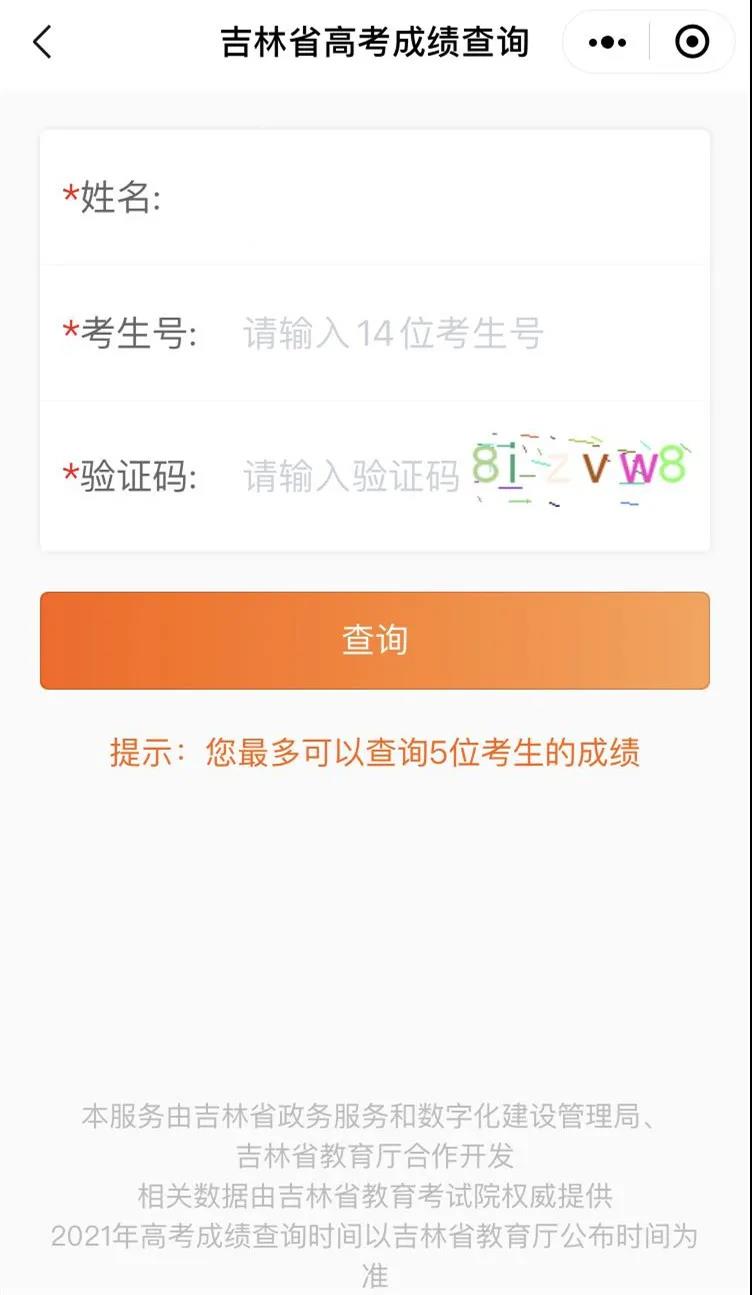Viewport: 752px width, 1295px height.
Task: Go back using the top-left arrow
Action: 42,42
